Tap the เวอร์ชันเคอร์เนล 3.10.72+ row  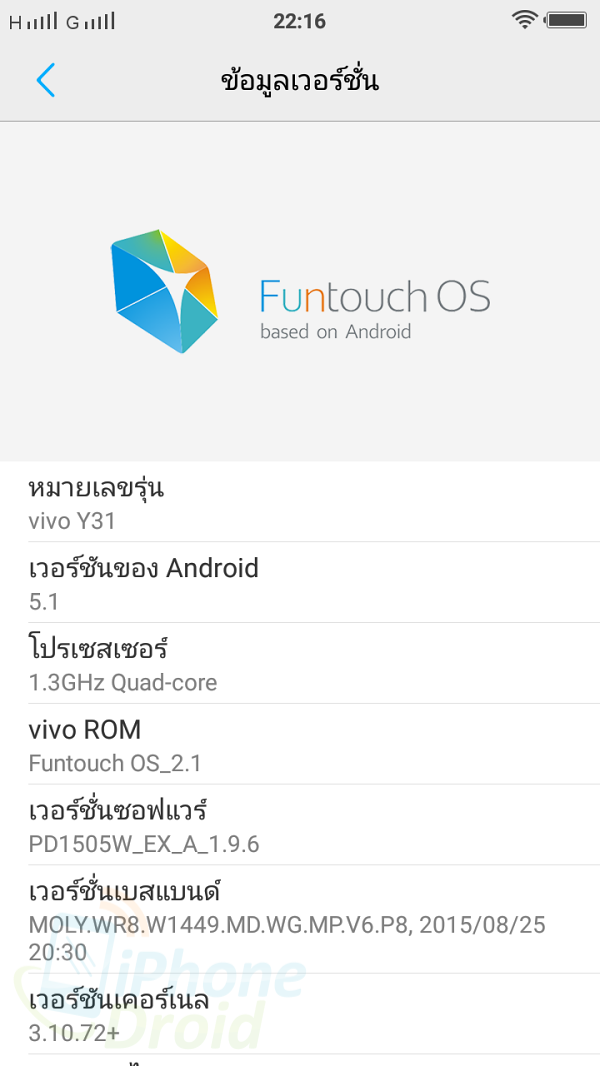300,1014
